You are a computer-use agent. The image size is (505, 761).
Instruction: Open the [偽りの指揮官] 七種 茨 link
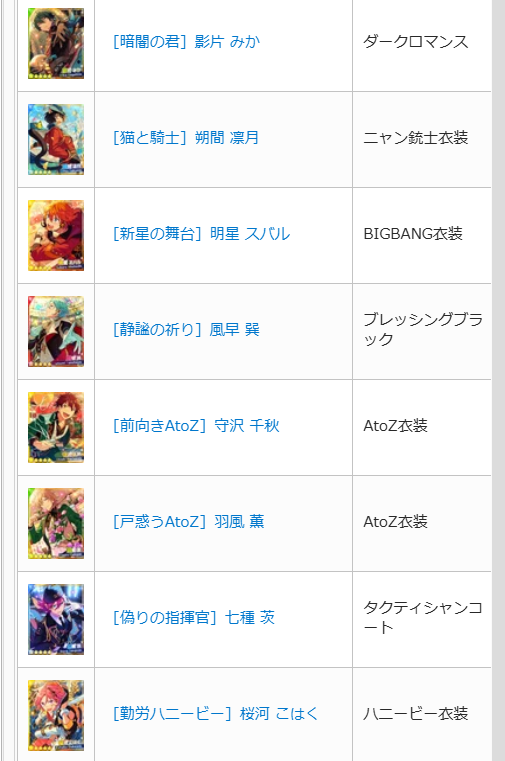point(194,618)
